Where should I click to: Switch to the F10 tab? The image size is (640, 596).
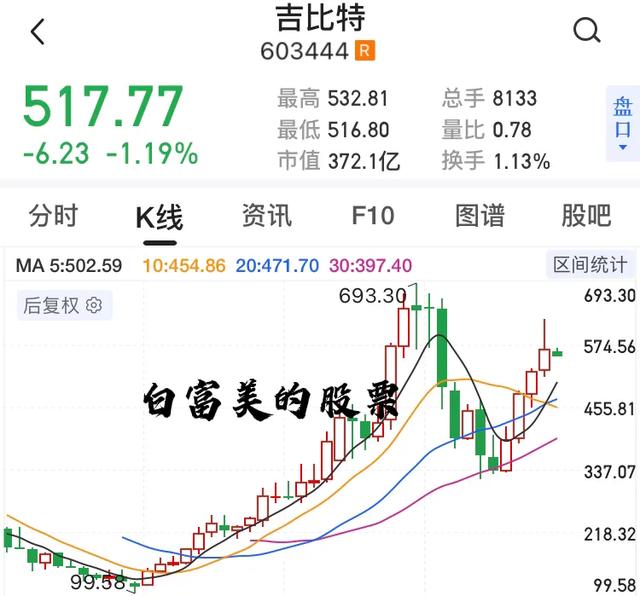click(373, 215)
